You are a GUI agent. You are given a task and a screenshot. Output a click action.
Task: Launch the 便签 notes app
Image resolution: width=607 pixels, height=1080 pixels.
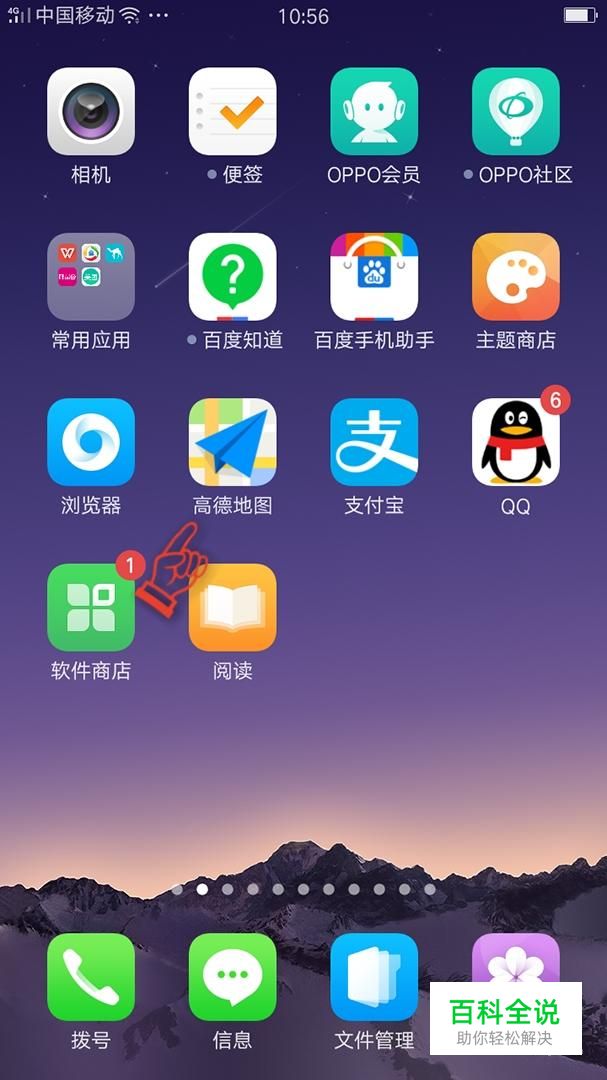click(233, 112)
